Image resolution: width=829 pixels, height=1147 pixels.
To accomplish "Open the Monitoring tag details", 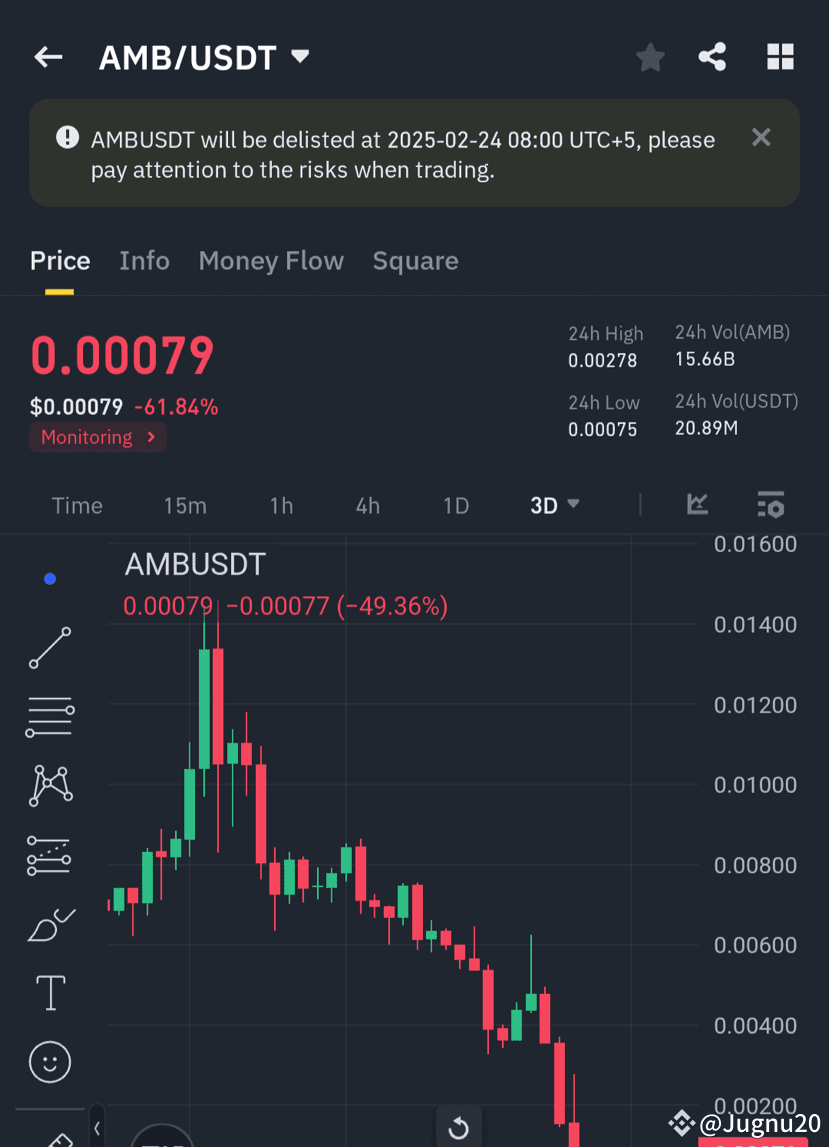I will pos(97,437).
